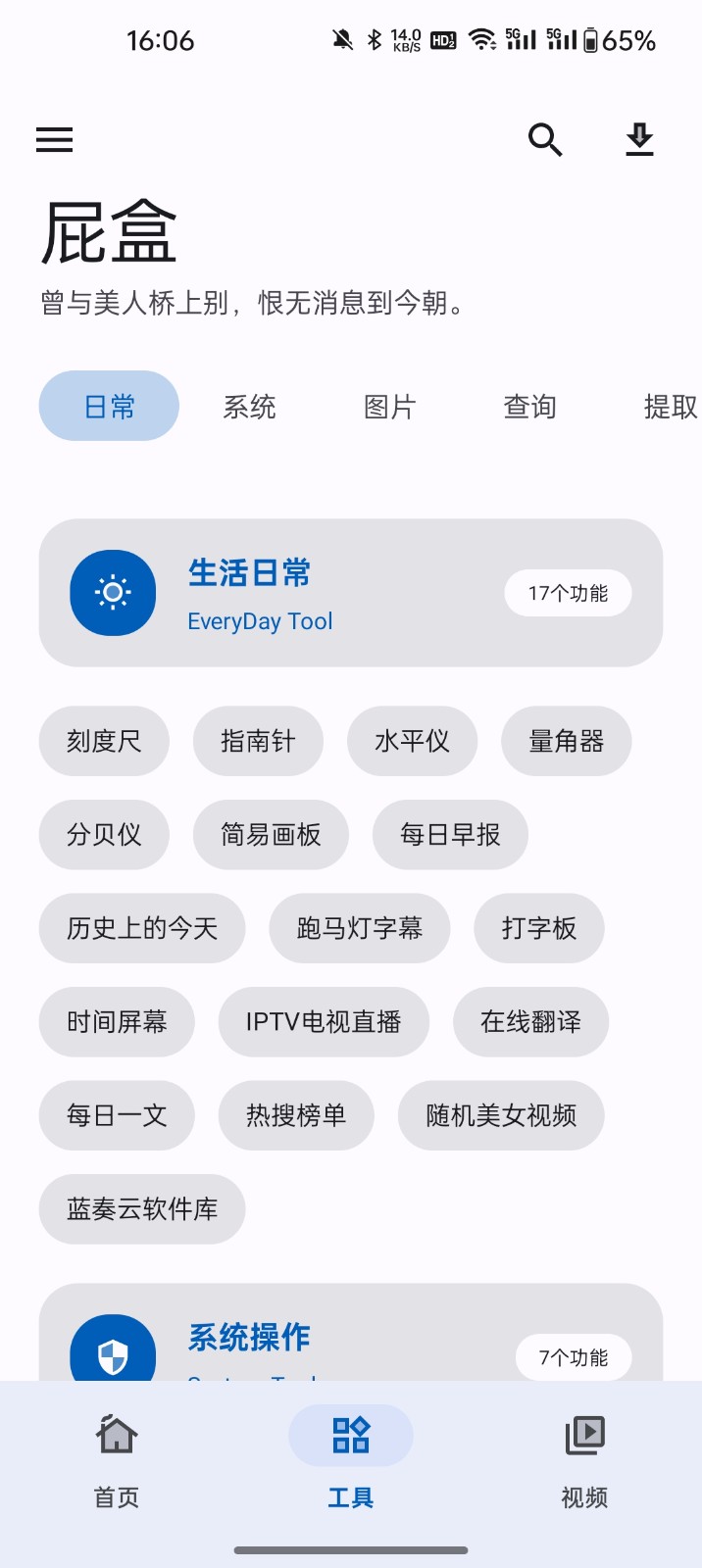The image size is (702, 1568).
Task: Open 蓝奏云软件库
Action: click(x=142, y=1209)
